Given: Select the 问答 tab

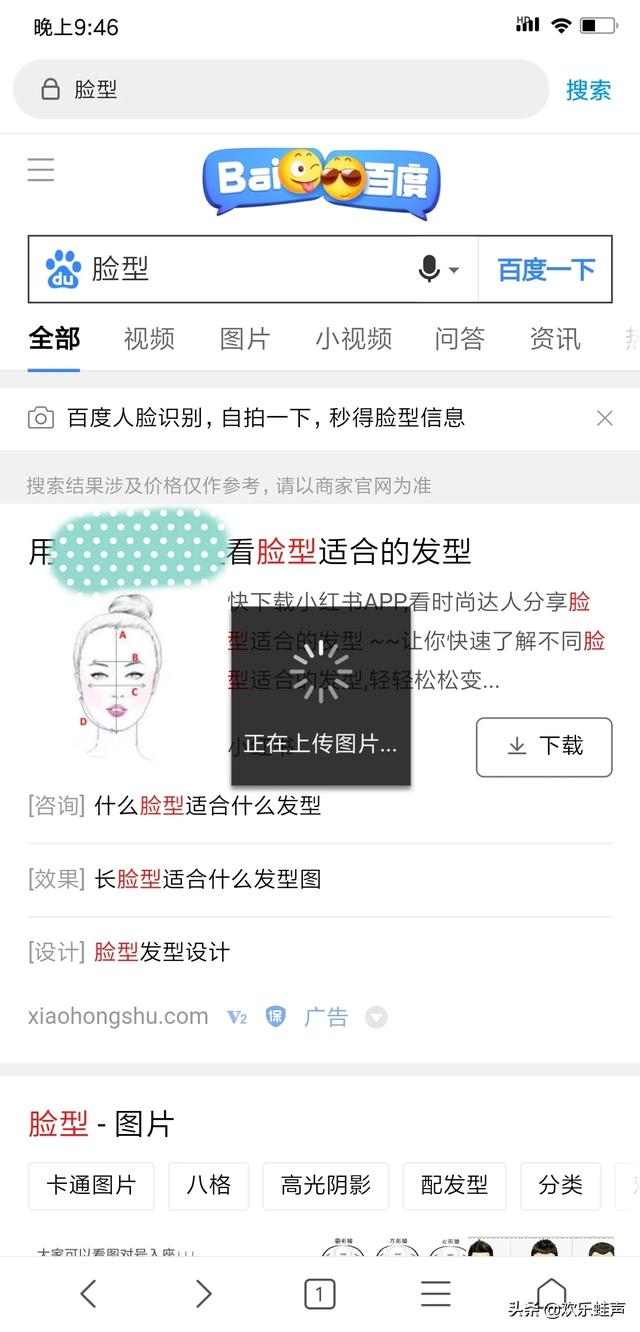Looking at the screenshot, I should [459, 339].
